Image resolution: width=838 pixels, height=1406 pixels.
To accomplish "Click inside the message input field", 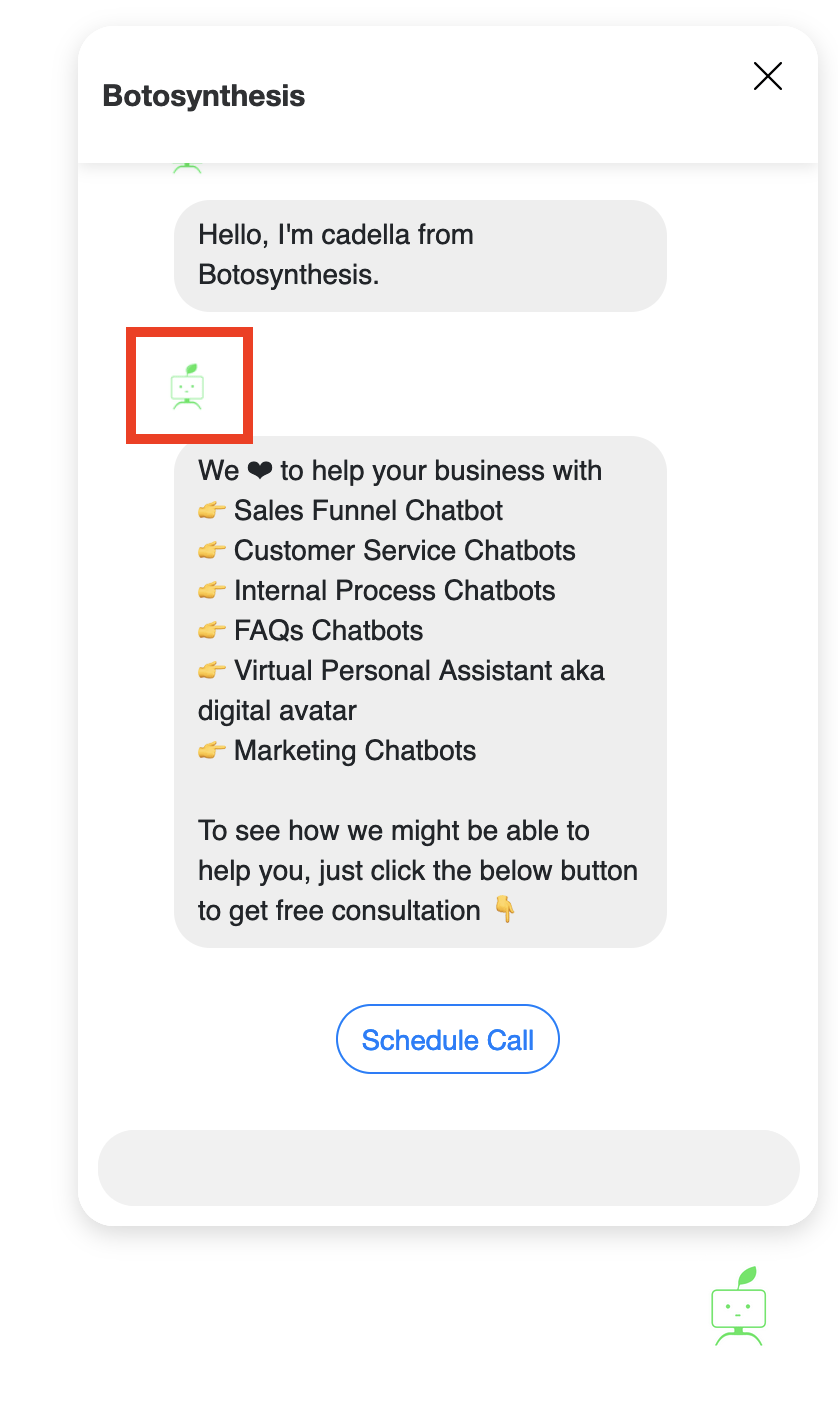I will coord(447,1167).
